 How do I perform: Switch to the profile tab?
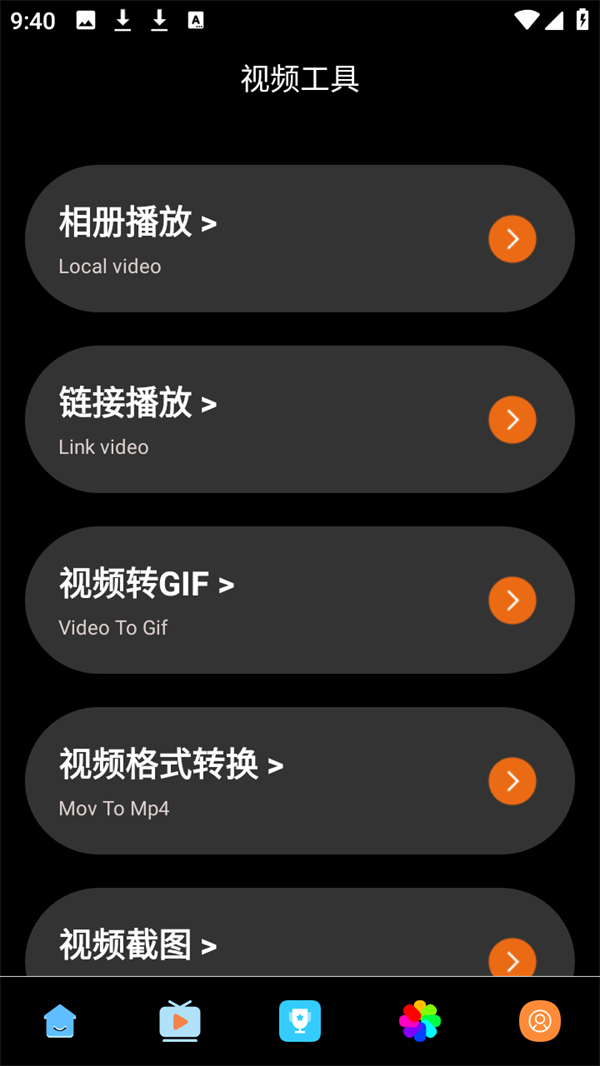[540, 1021]
